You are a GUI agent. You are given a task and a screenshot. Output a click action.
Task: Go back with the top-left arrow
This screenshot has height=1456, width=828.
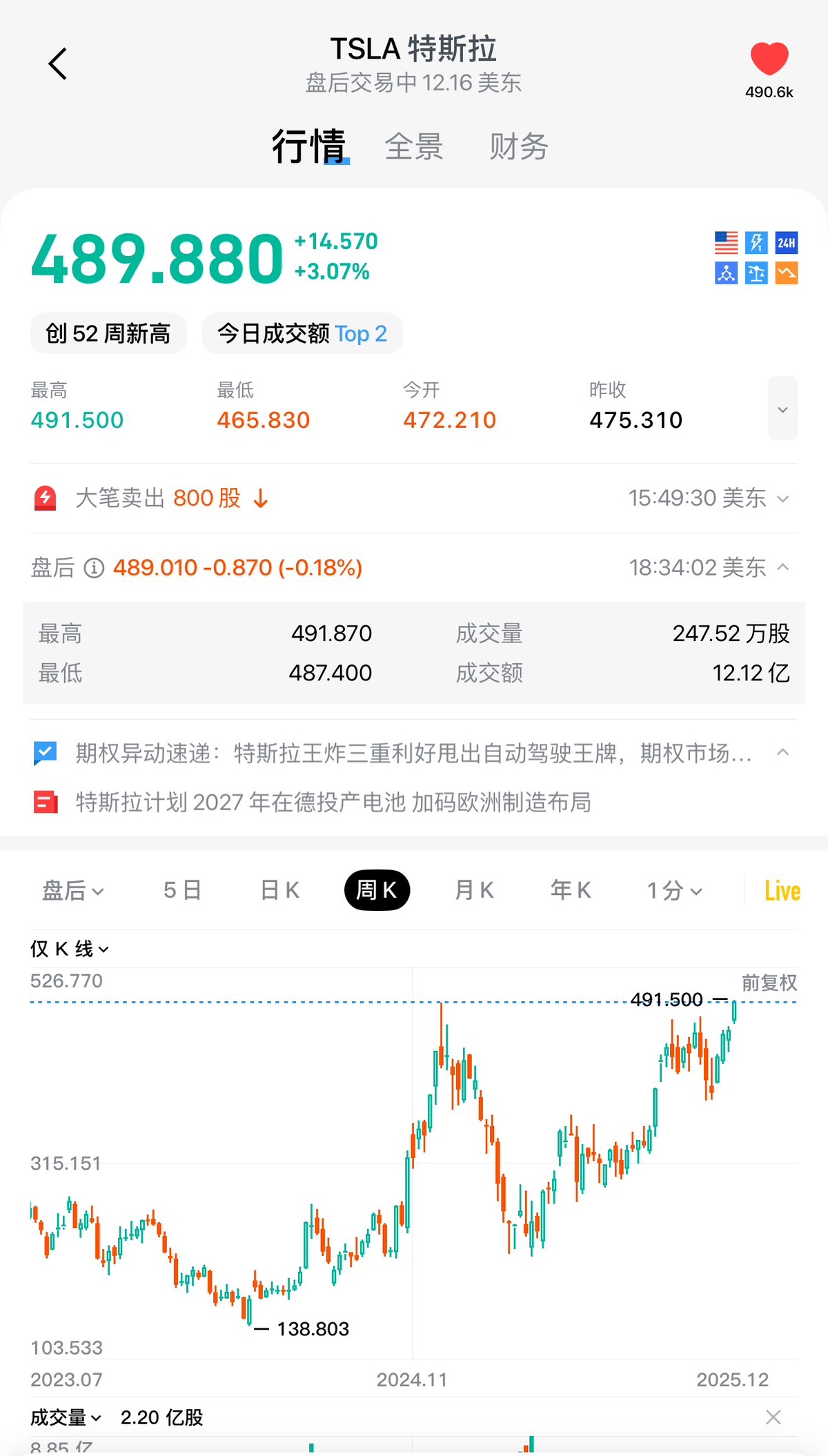(x=58, y=64)
